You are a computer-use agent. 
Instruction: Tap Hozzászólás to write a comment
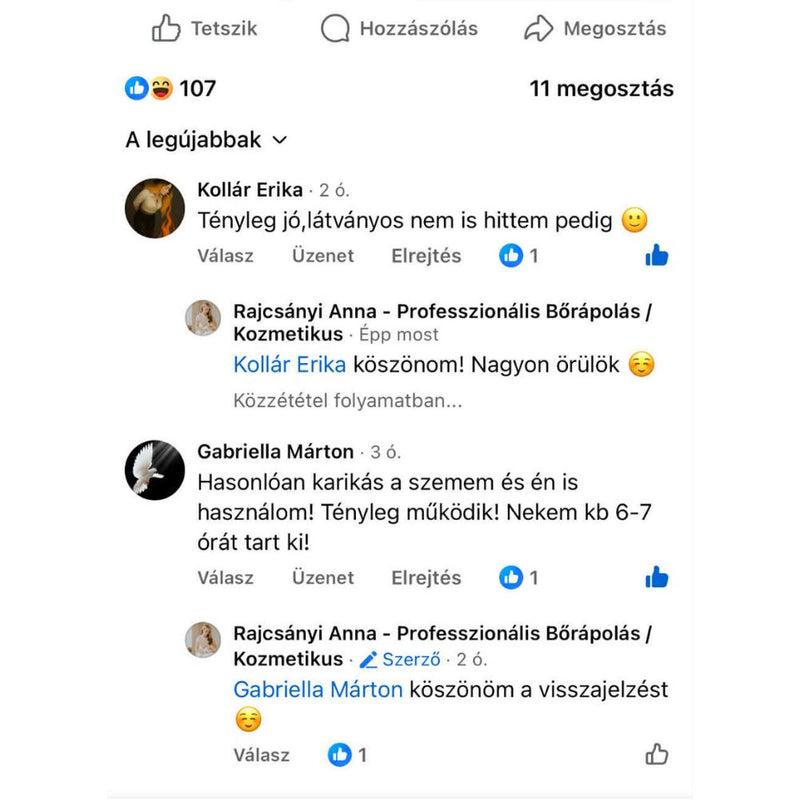click(x=399, y=28)
